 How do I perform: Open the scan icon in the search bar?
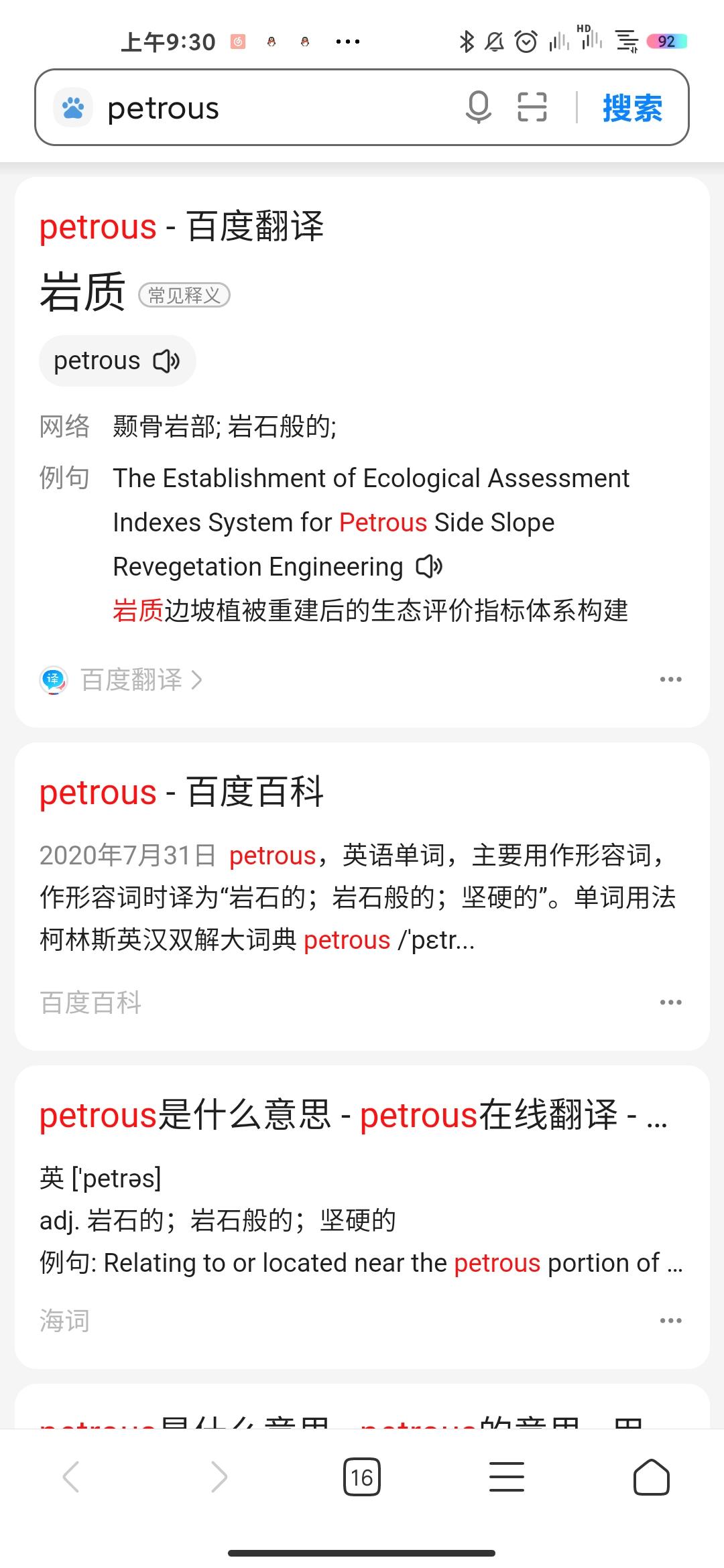click(x=532, y=107)
